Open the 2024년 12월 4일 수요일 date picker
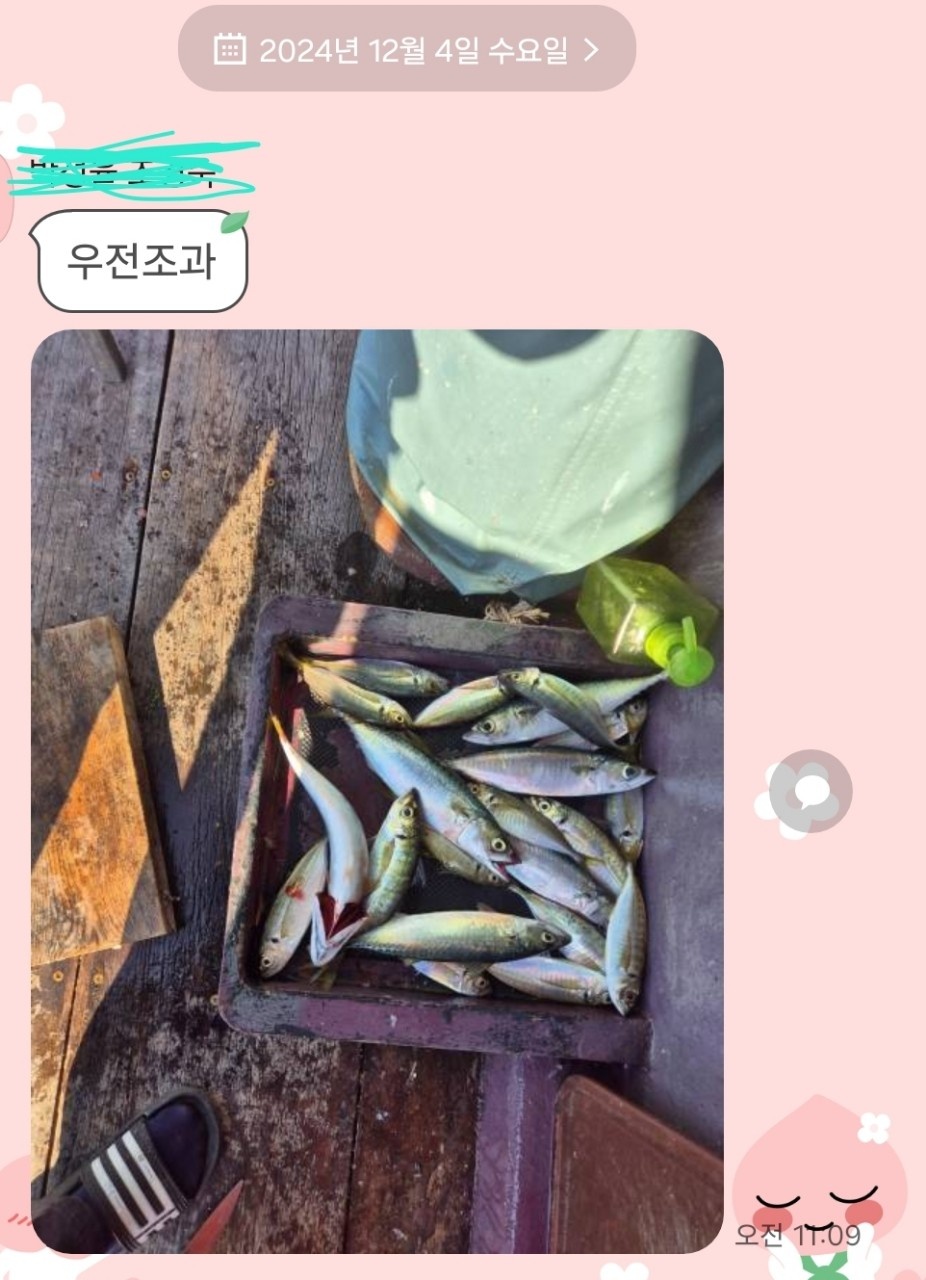 (407, 50)
